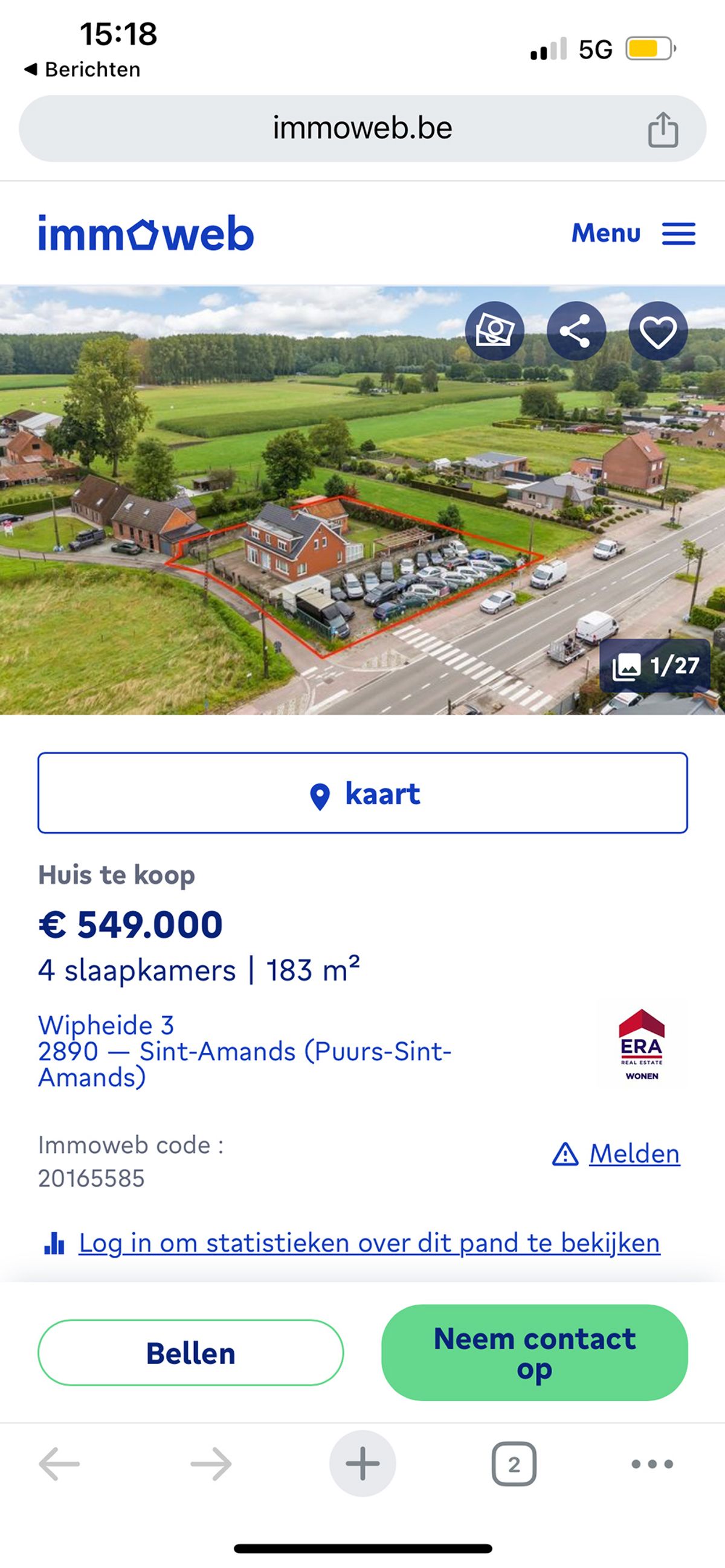Open a new browser tab
The width and height of the screenshot is (725, 1568).
(x=362, y=1464)
